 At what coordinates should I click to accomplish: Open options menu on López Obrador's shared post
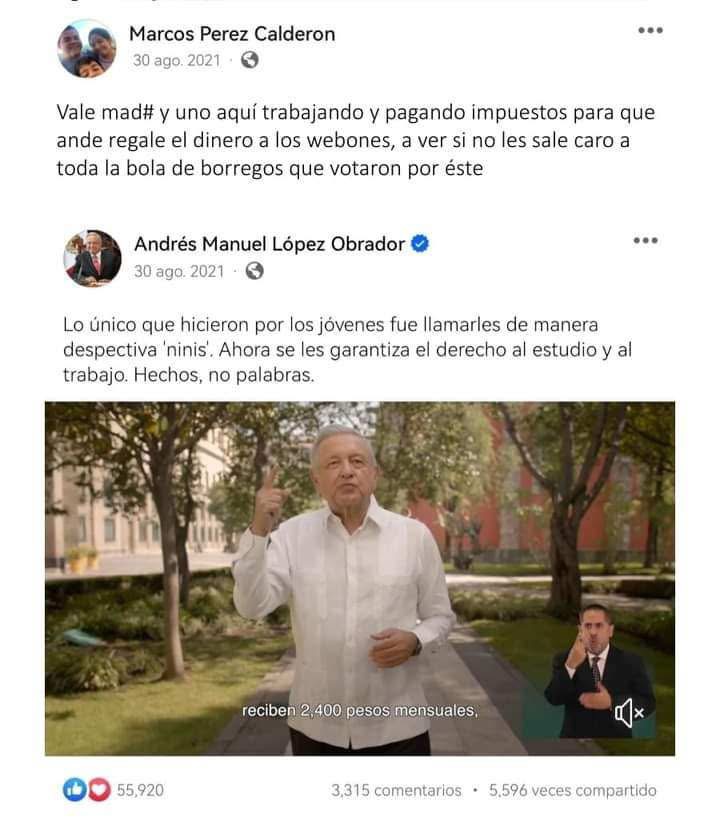click(646, 240)
